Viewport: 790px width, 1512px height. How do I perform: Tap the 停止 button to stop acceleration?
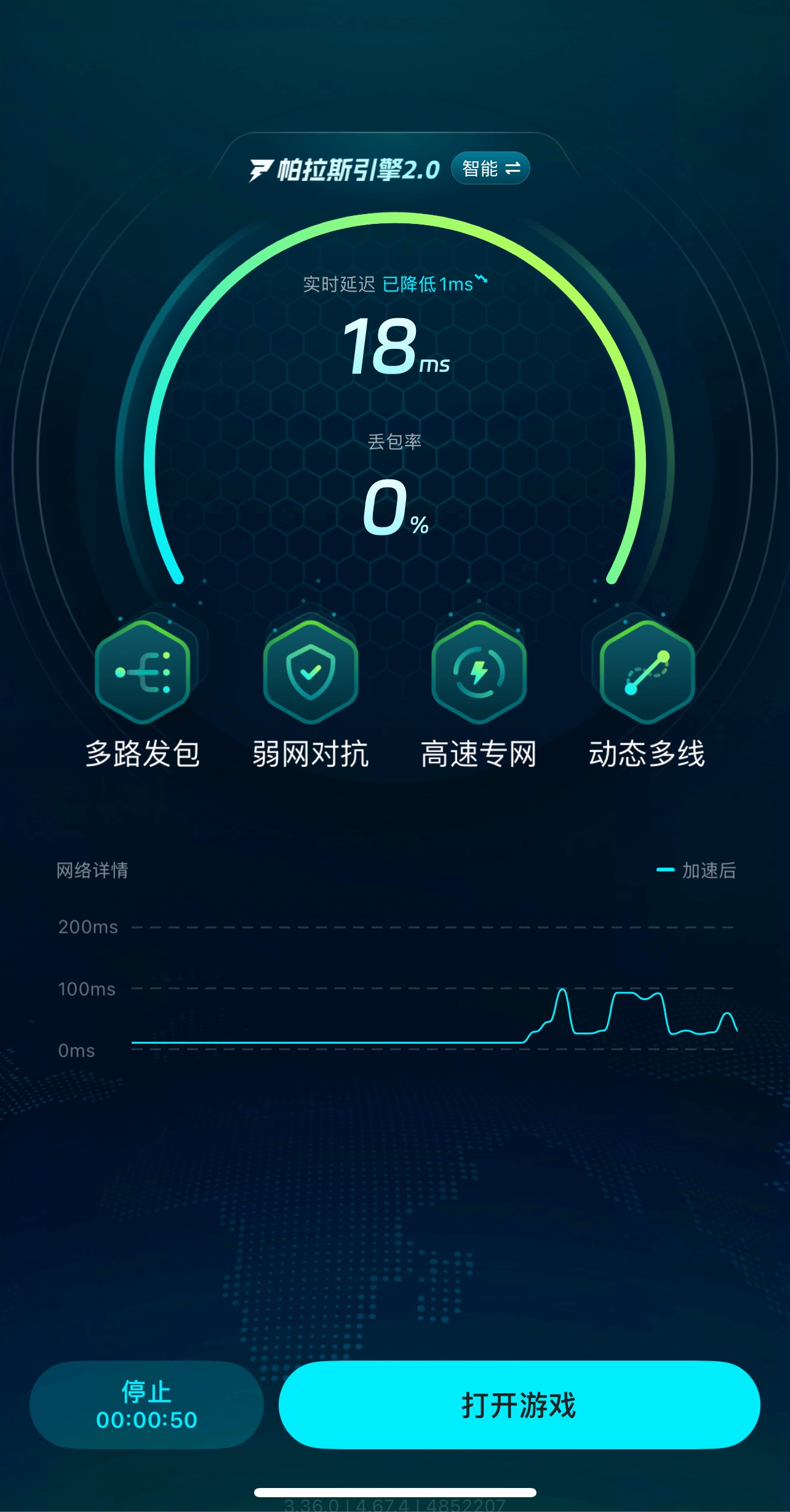click(146, 1405)
